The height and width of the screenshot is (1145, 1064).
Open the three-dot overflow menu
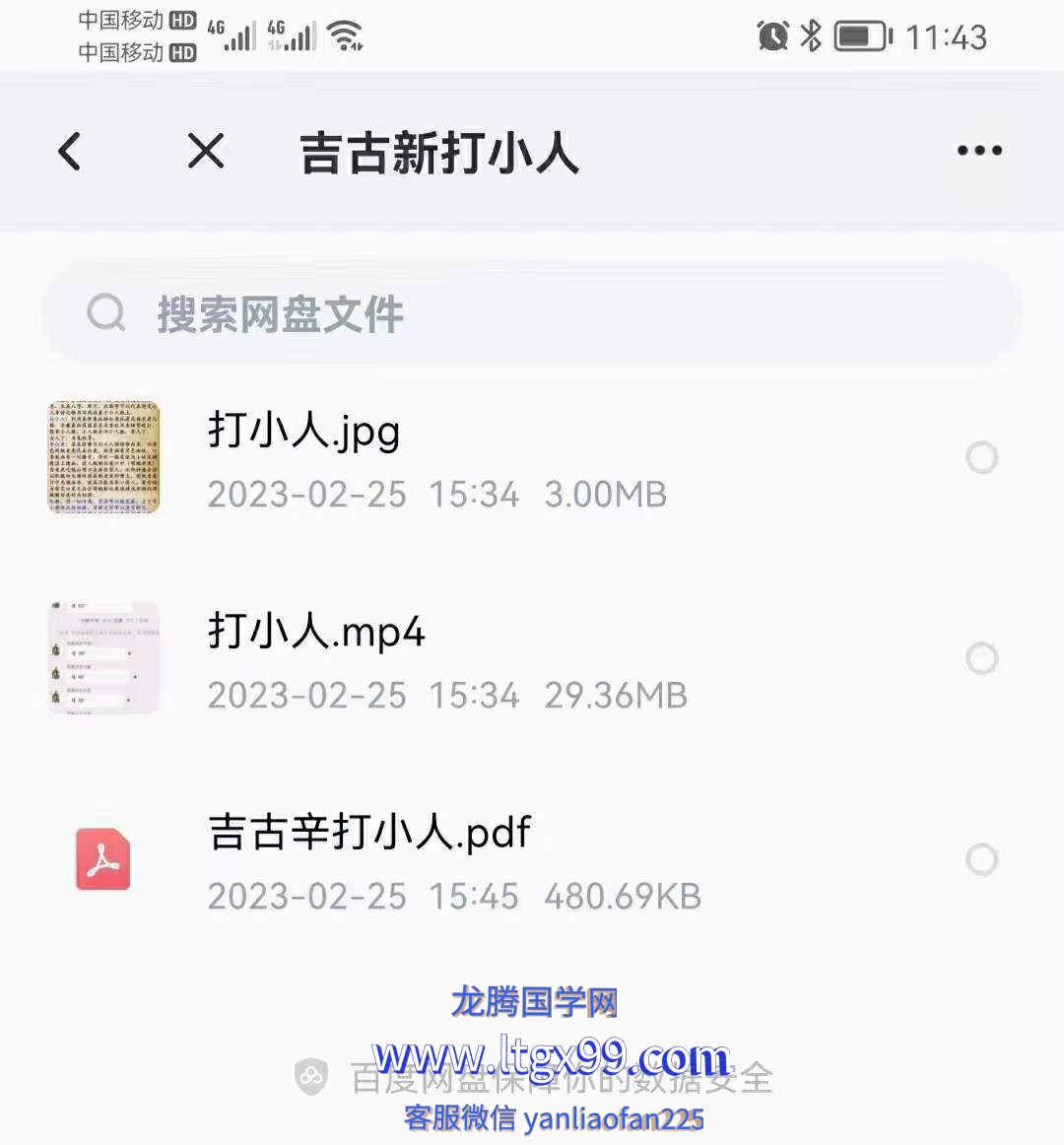[x=979, y=151]
